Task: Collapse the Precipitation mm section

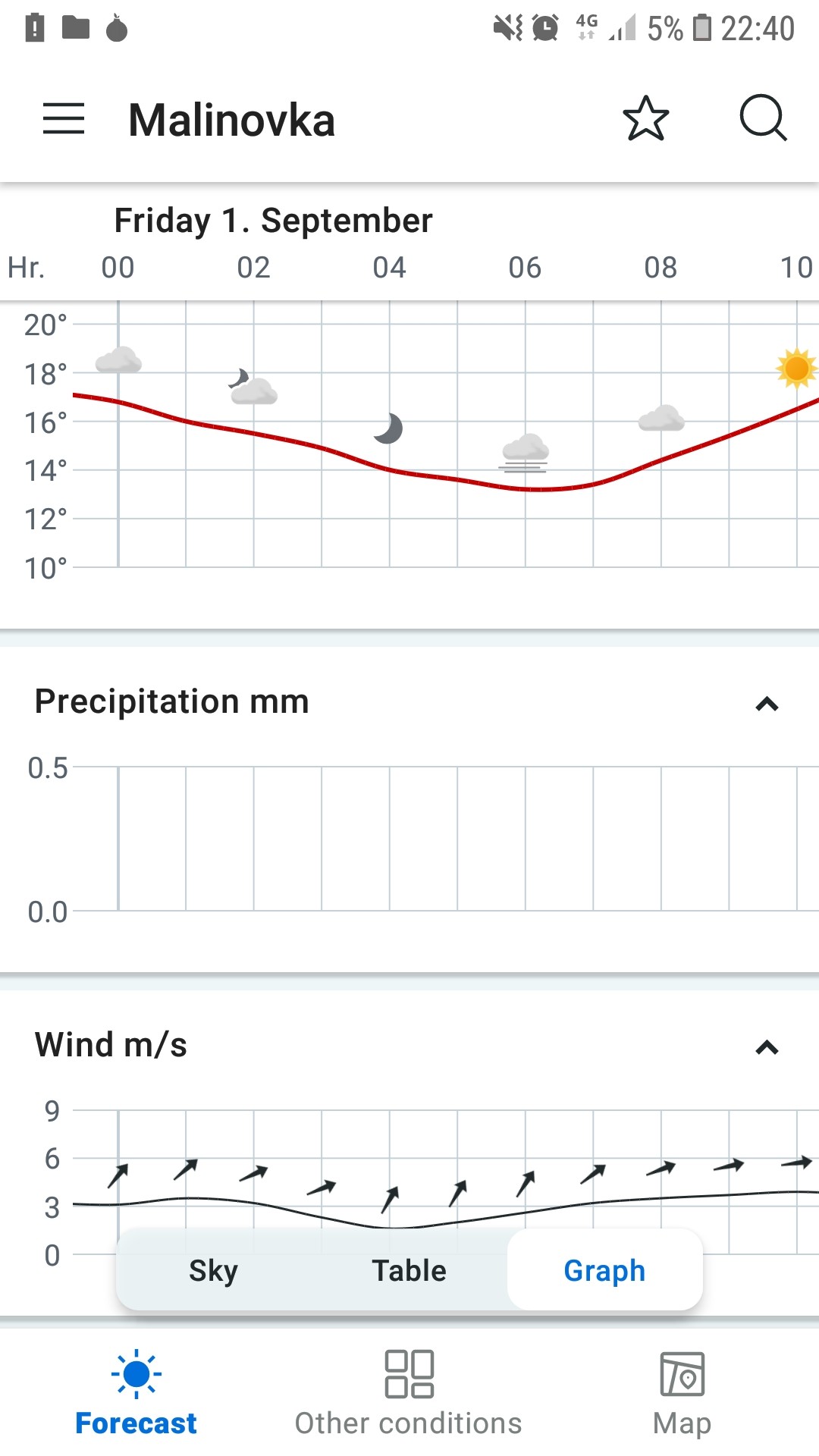Action: (x=767, y=704)
